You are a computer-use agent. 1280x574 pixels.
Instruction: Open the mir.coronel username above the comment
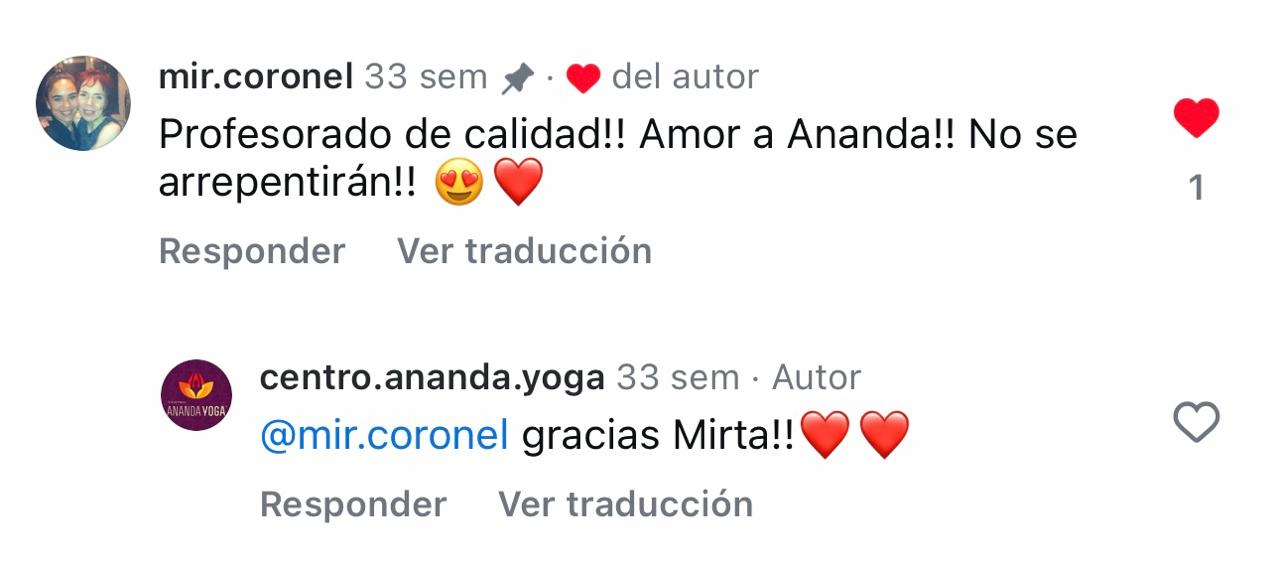tap(256, 77)
